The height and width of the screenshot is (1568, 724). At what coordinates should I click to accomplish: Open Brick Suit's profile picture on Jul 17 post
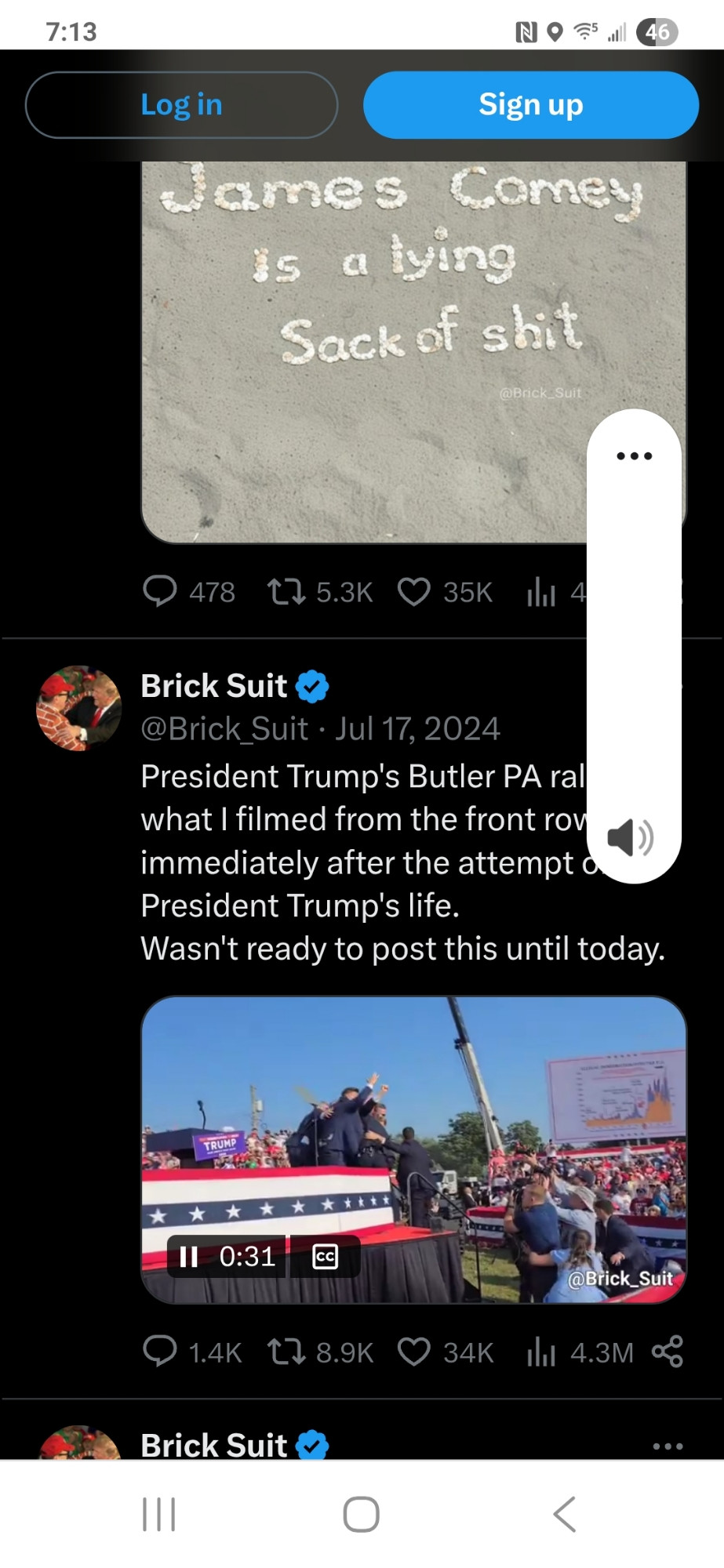point(79,709)
